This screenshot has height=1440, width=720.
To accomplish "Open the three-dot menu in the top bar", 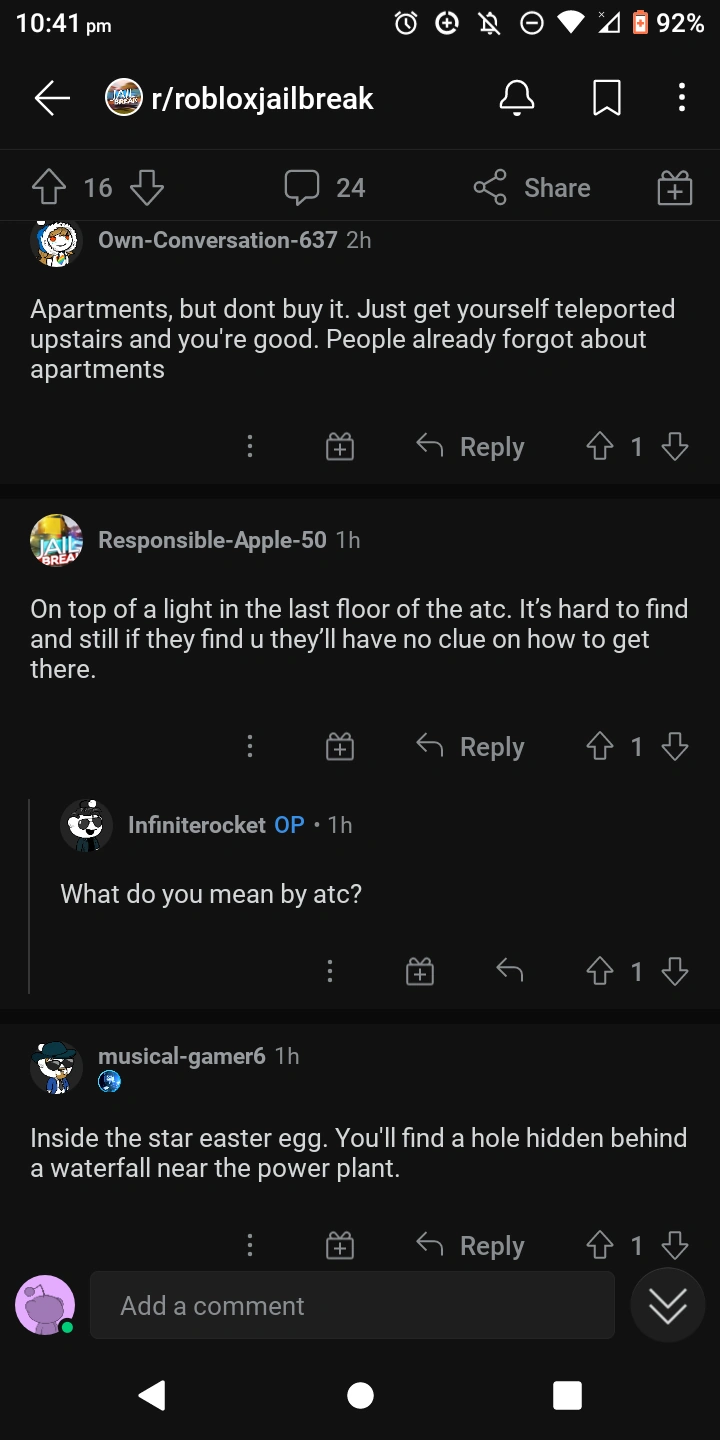I will pyautogui.click(x=681, y=97).
